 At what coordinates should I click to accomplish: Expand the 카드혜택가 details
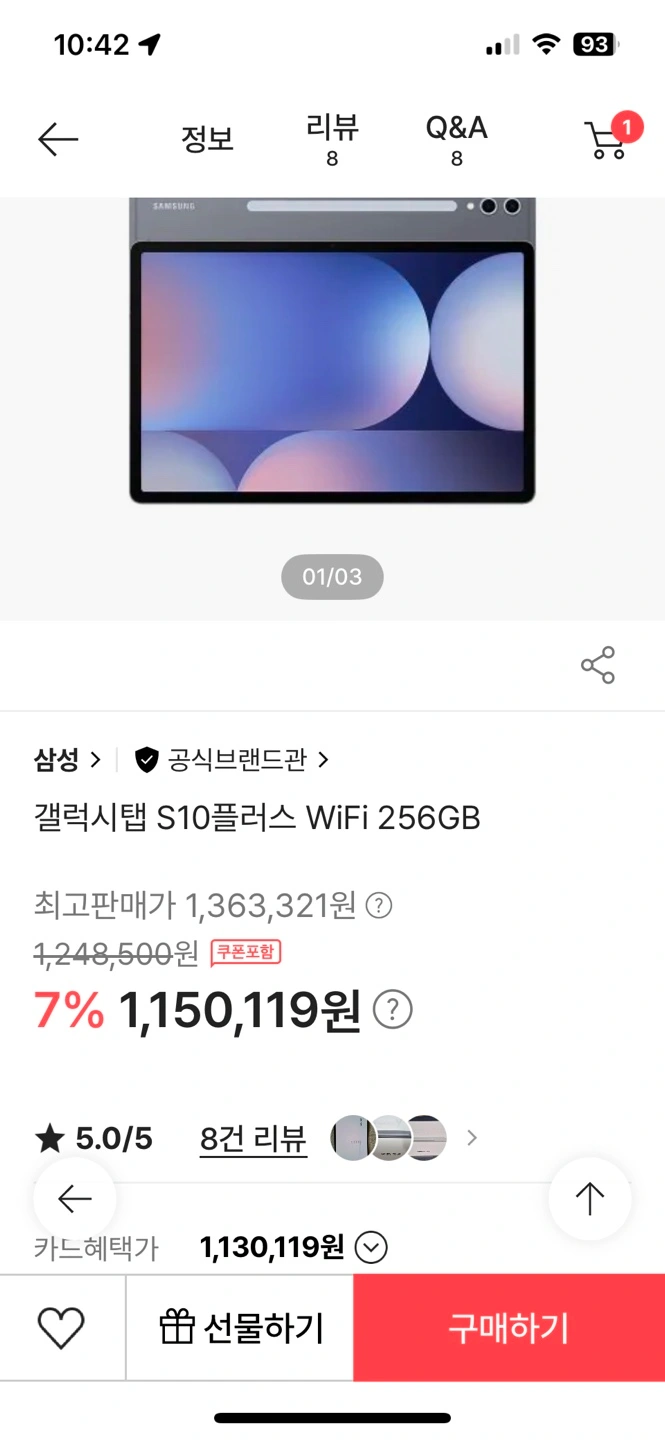pyautogui.click(x=371, y=1248)
